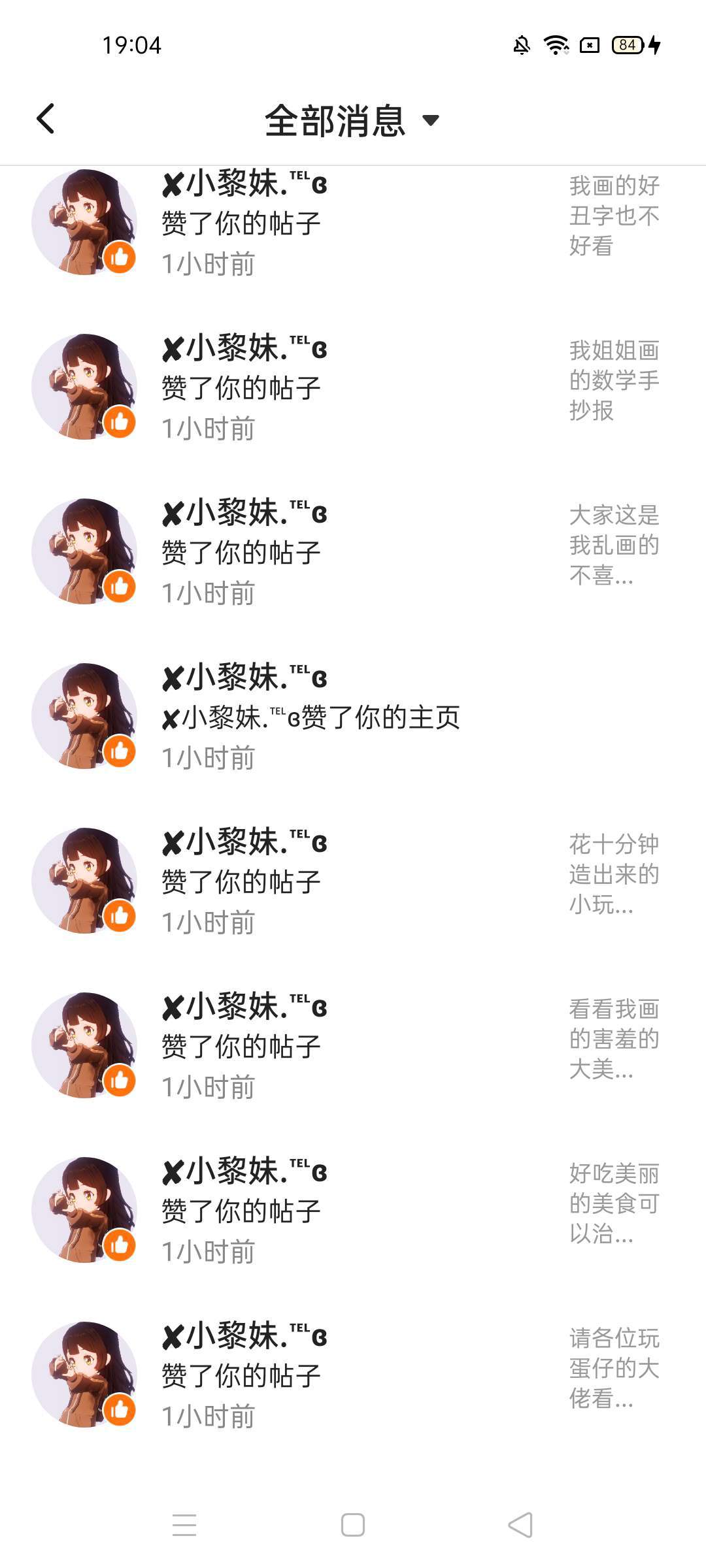Open the like notification for 大家这是我乱画的
This screenshot has width=706, height=1568.
(x=353, y=552)
